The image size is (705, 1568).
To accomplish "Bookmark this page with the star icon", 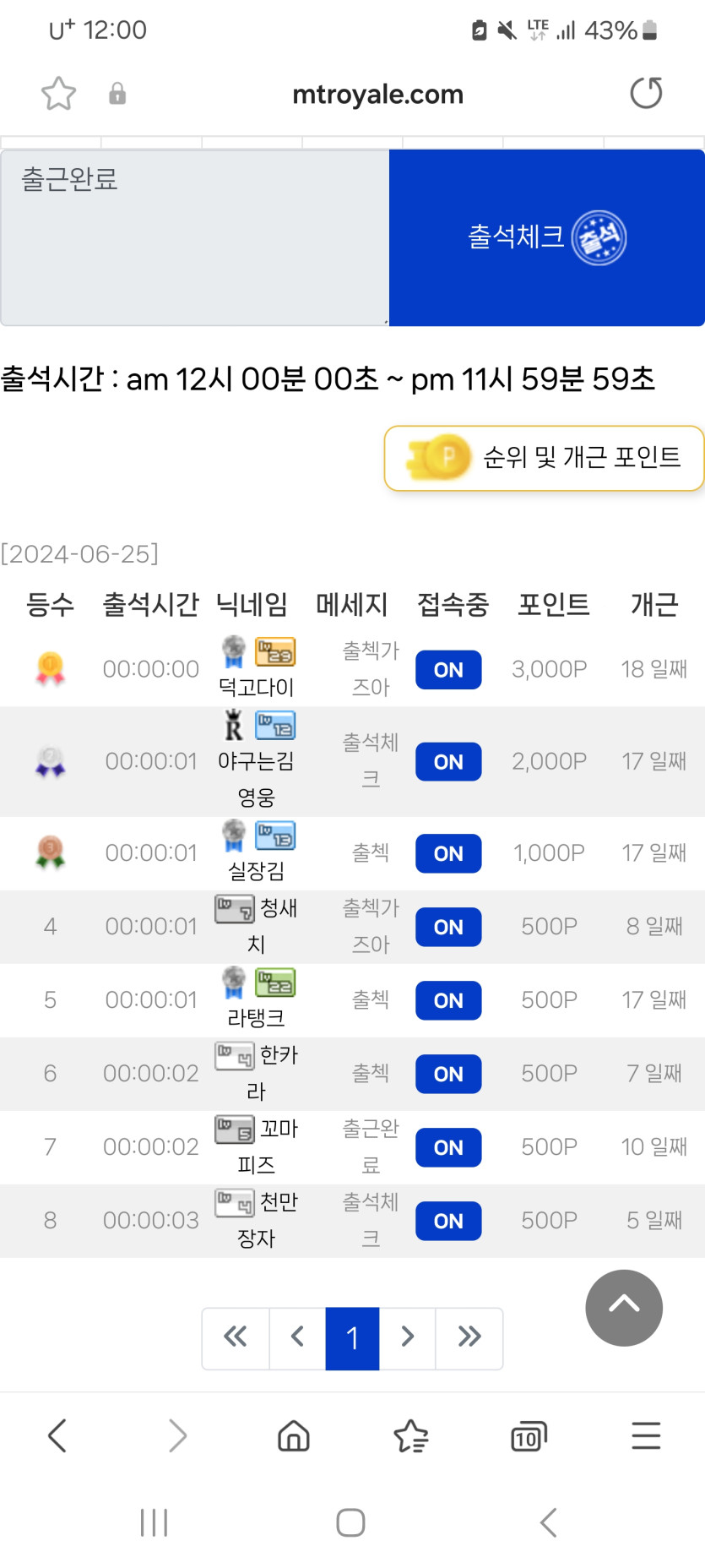I will pyautogui.click(x=58, y=94).
